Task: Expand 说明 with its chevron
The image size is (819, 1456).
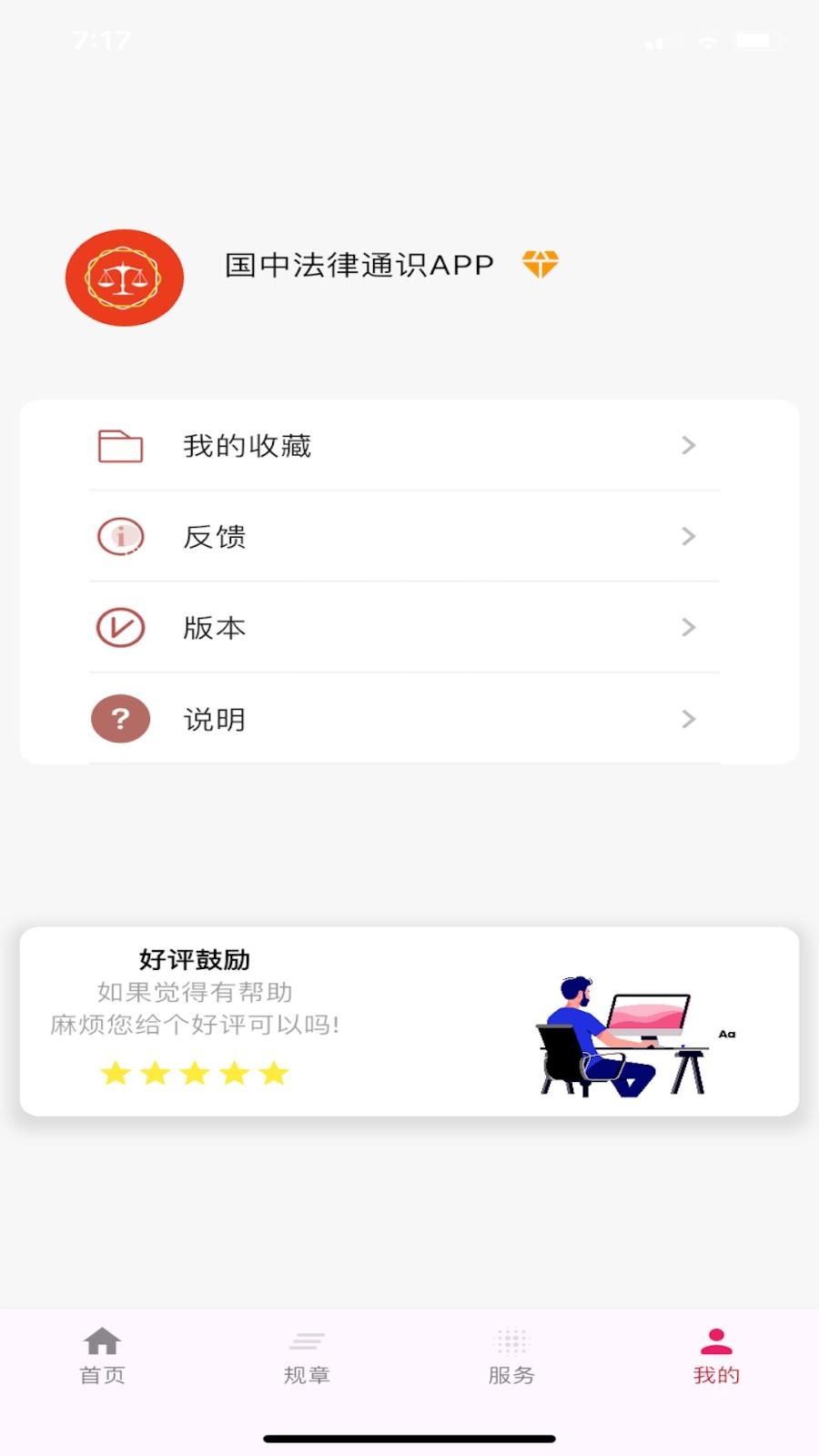Action: click(689, 719)
